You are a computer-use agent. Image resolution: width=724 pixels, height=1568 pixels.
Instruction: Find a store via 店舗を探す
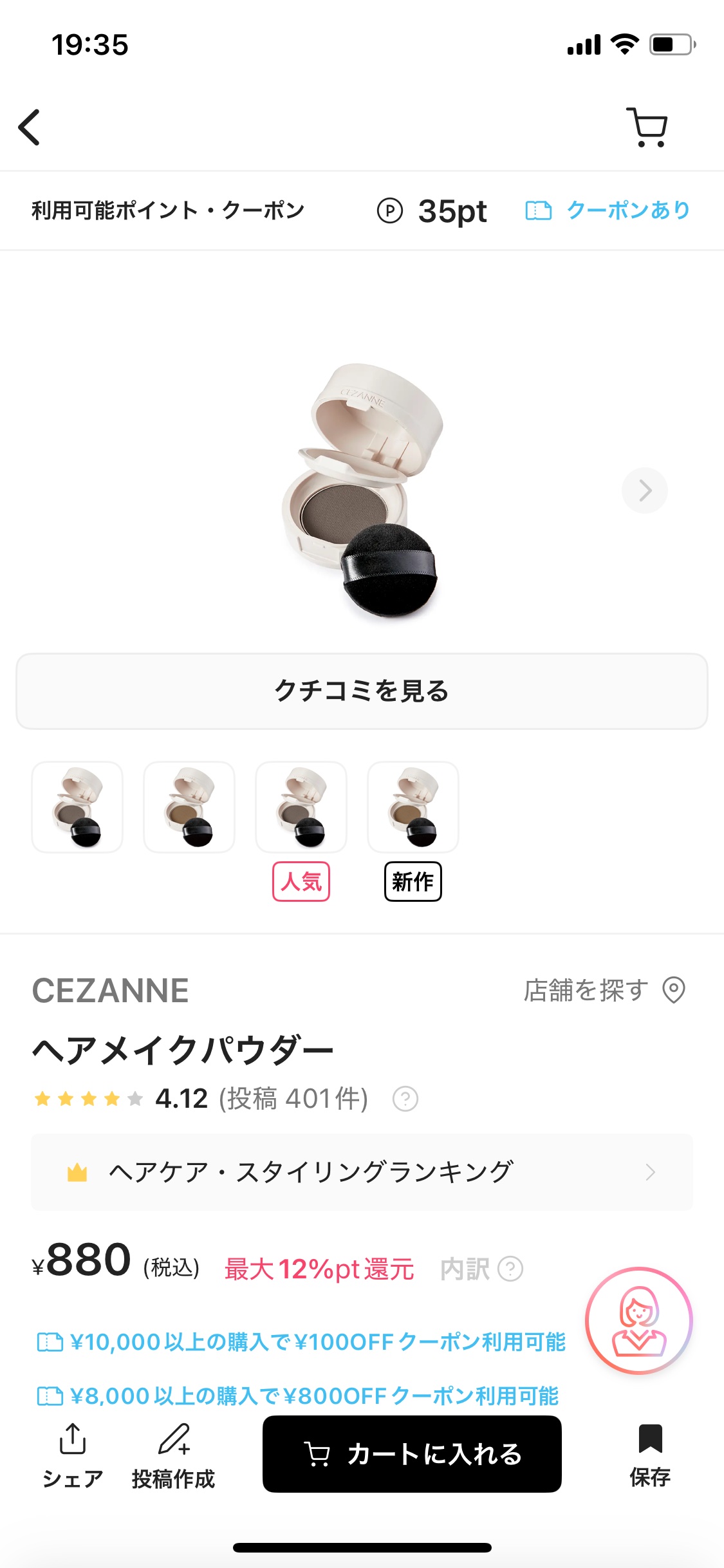click(604, 990)
